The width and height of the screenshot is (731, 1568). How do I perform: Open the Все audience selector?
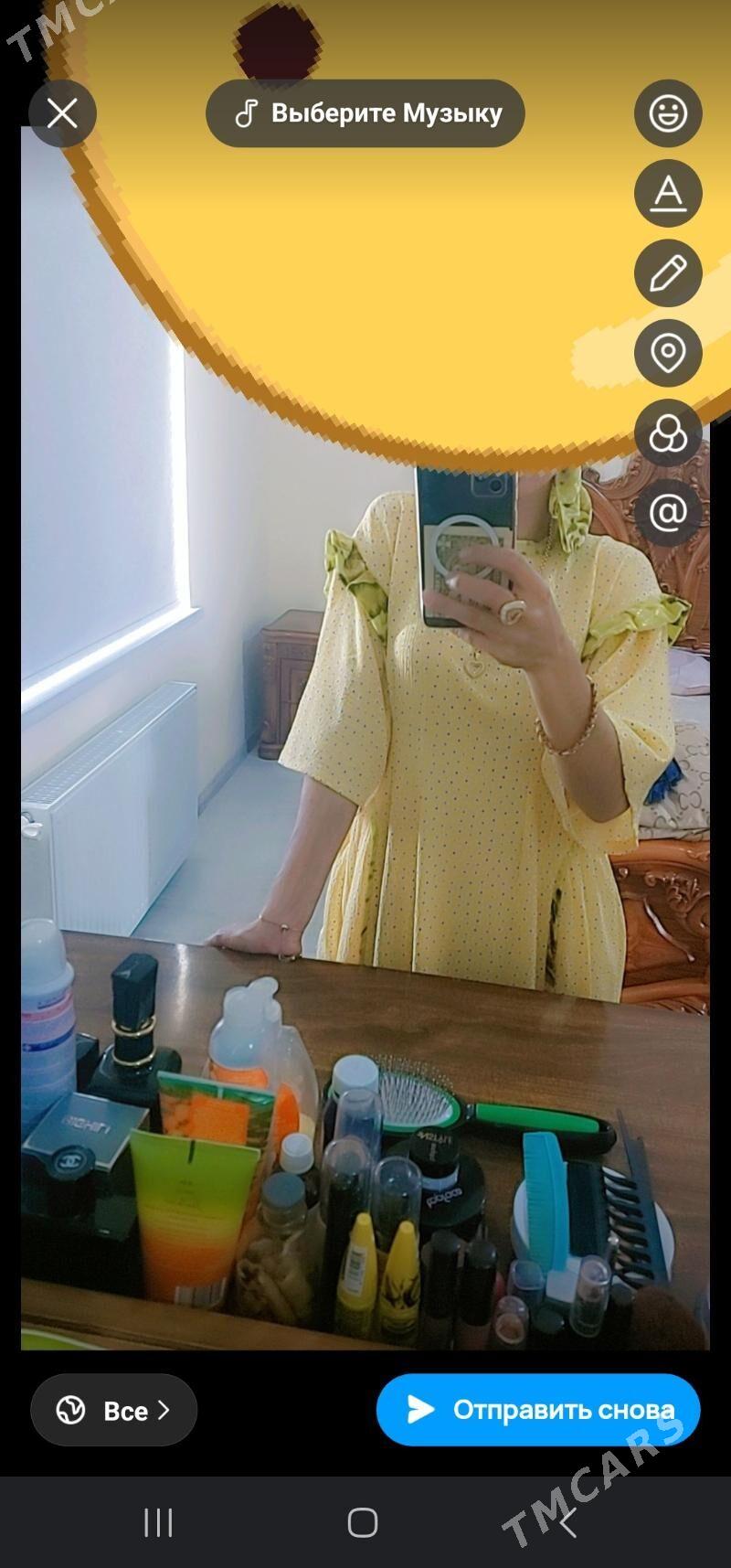coord(114,1410)
